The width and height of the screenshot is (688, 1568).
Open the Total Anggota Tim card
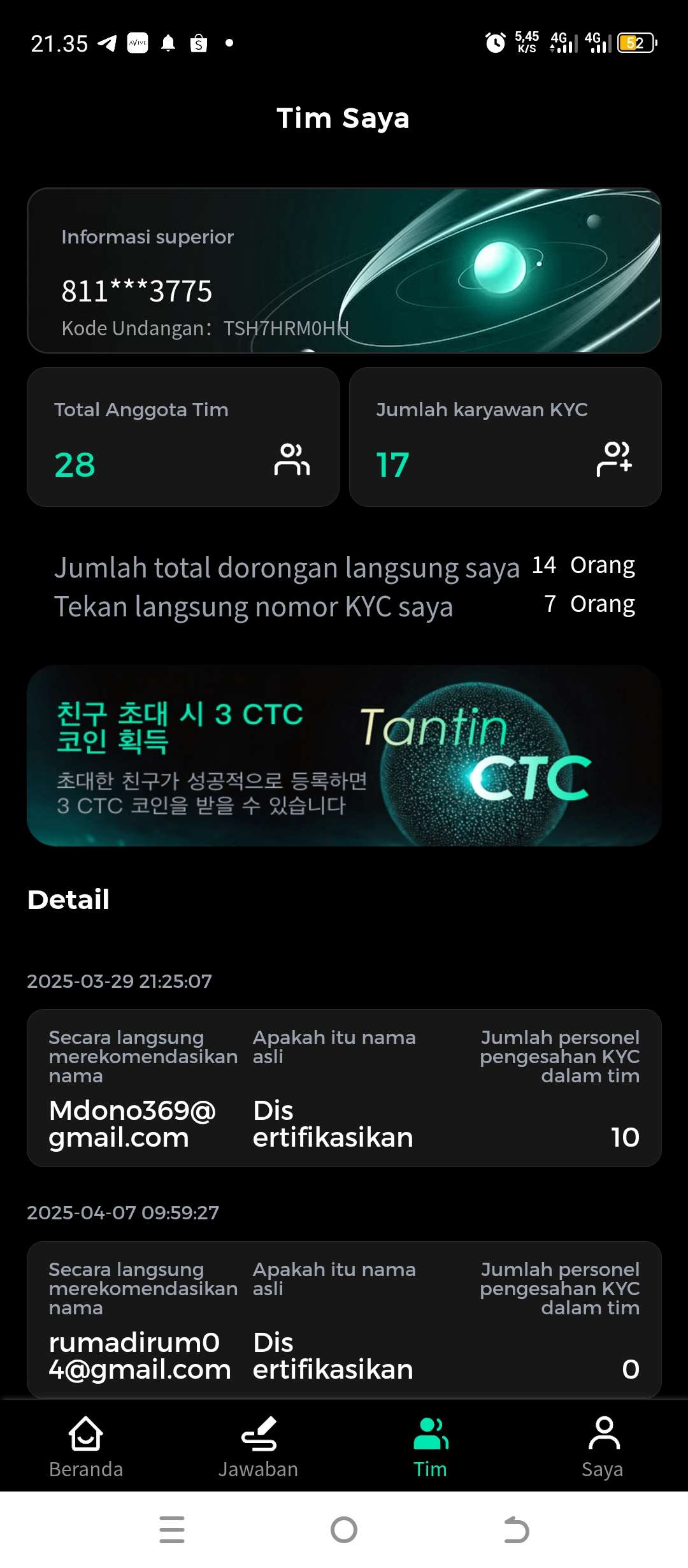coord(183,437)
